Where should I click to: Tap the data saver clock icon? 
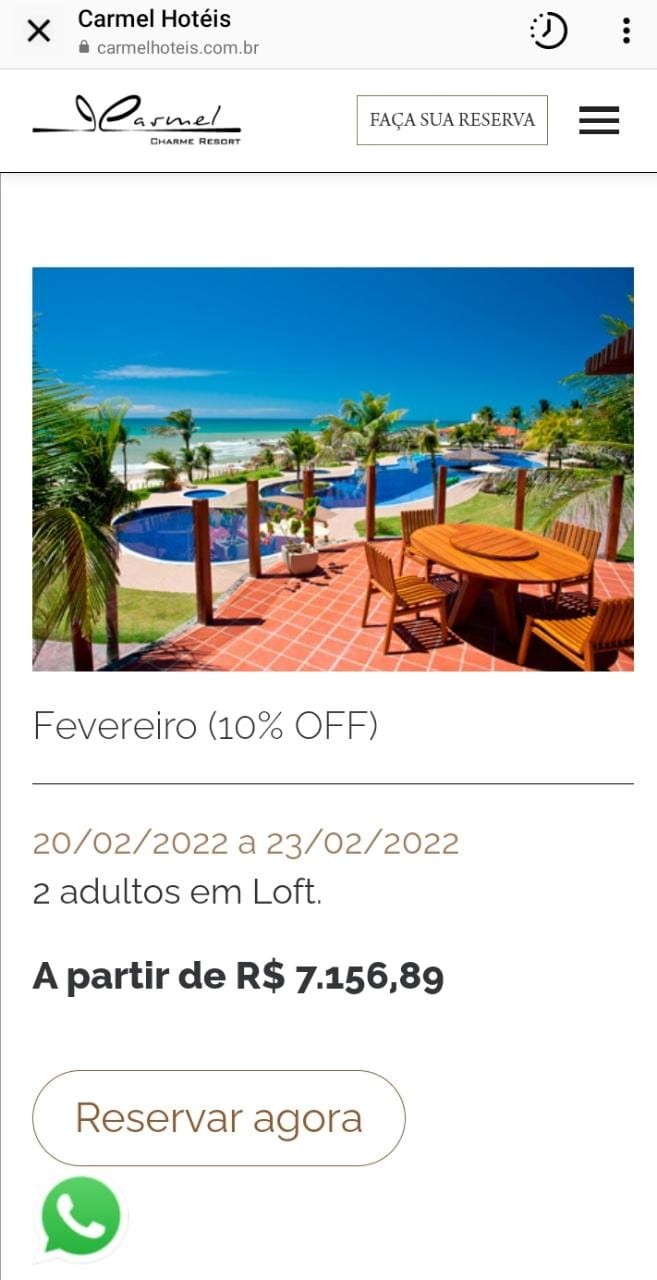[548, 31]
